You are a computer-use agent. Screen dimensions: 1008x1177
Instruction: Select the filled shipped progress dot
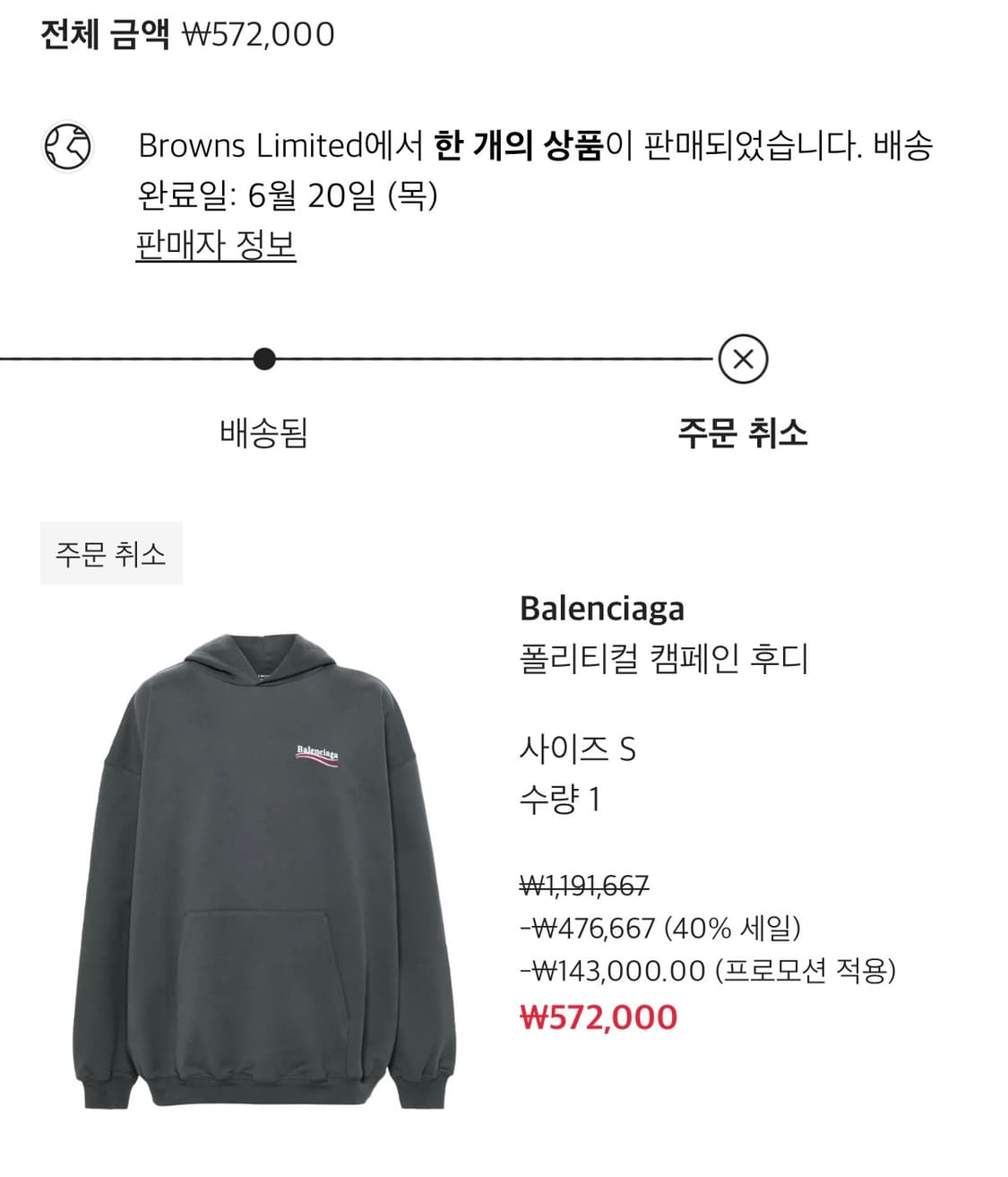pos(264,358)
